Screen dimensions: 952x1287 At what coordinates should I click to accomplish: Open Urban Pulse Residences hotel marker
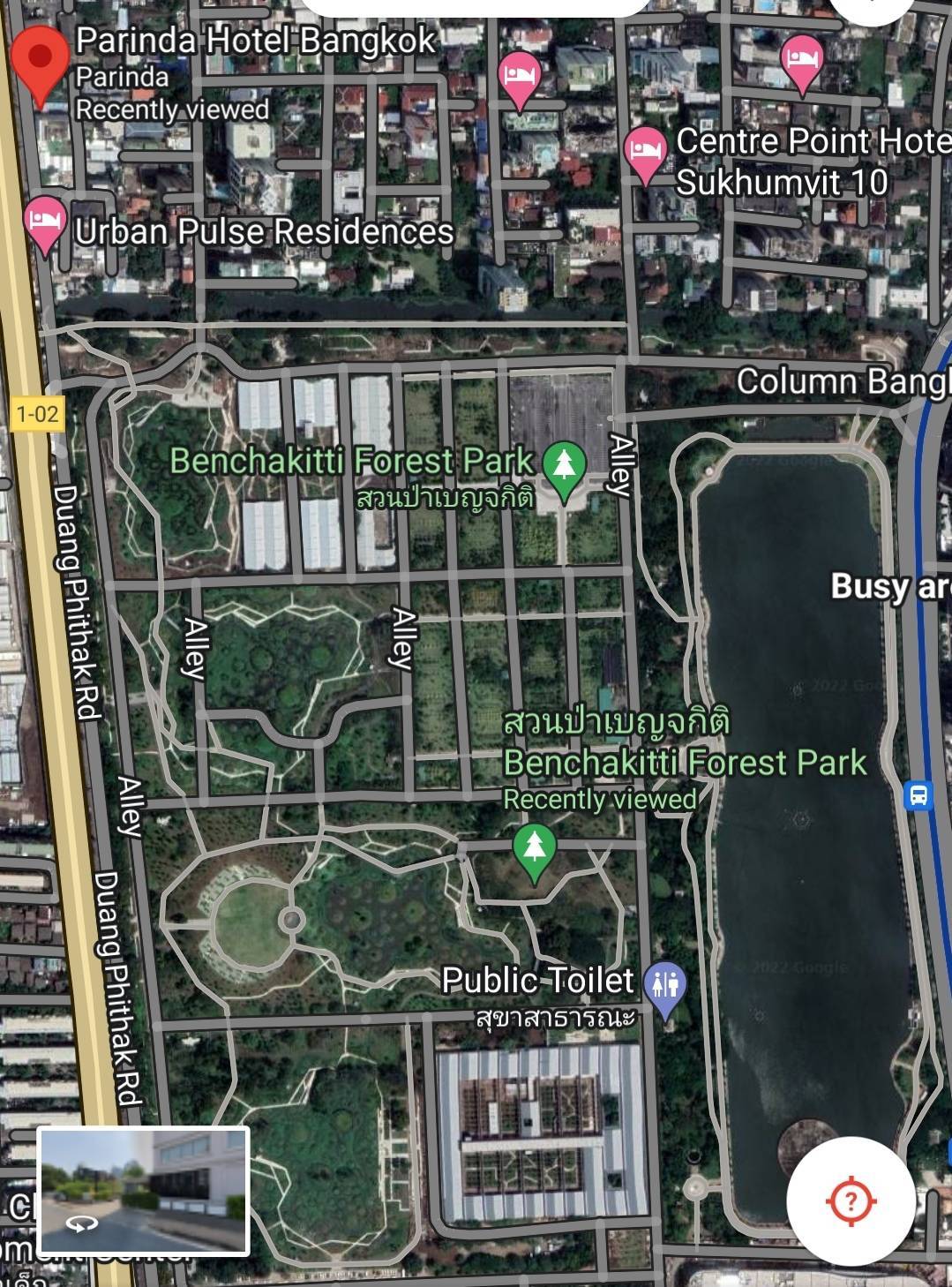pos(44,221)
